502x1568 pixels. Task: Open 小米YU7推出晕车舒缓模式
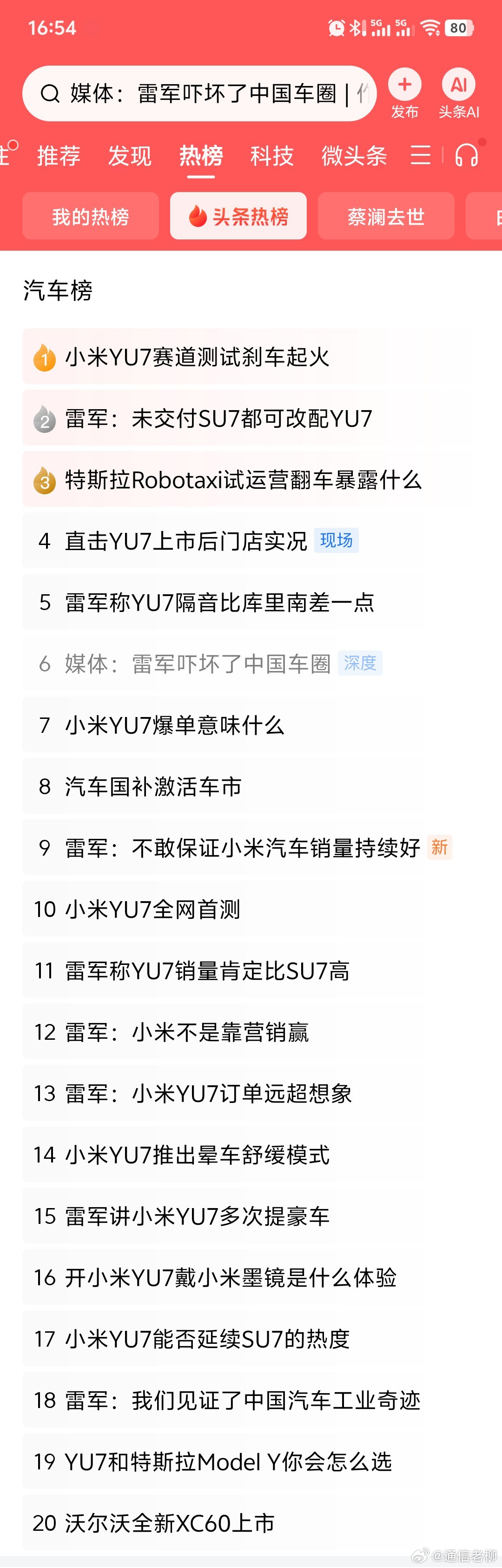coord(197,1155)
